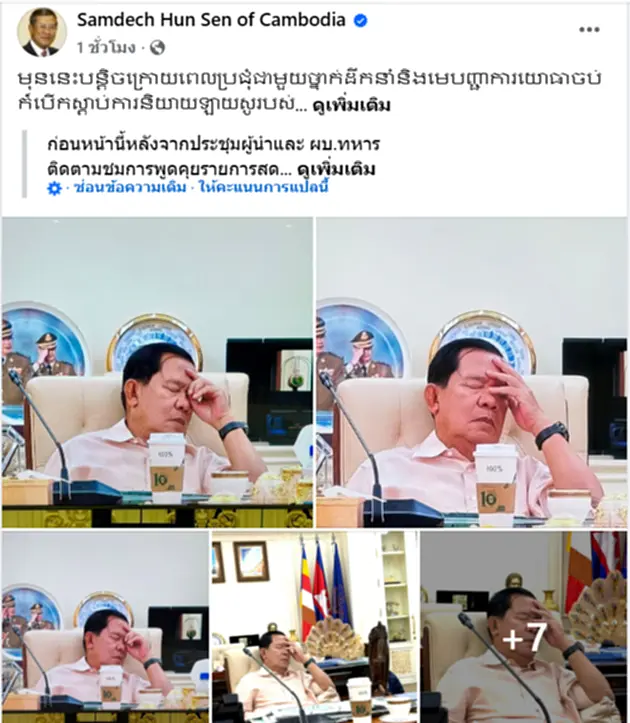Screen dimensions: 630x723
Task: Expand the Thai translation with ดูเพิ่มเติม
Action: 337,168
